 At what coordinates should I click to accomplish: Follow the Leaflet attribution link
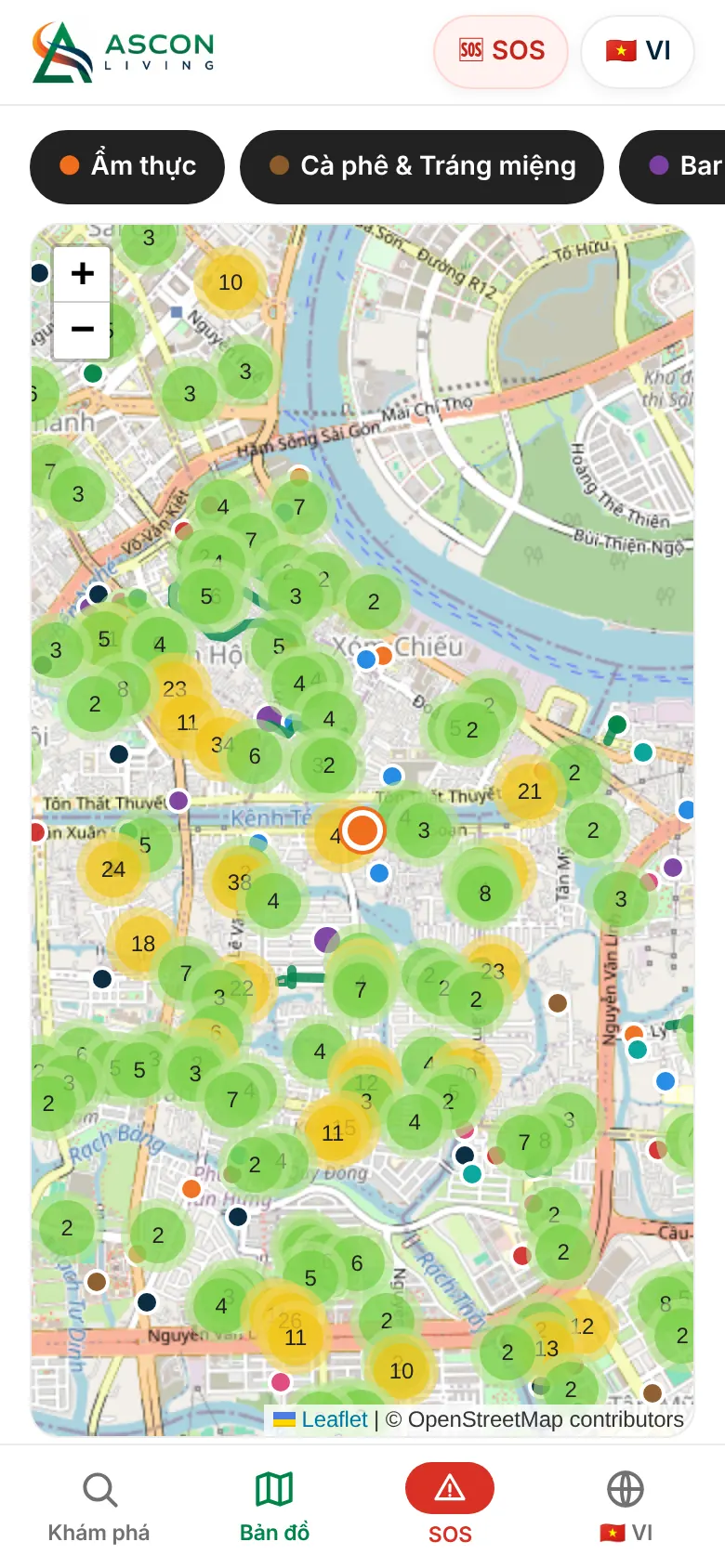coord(334,1419)
